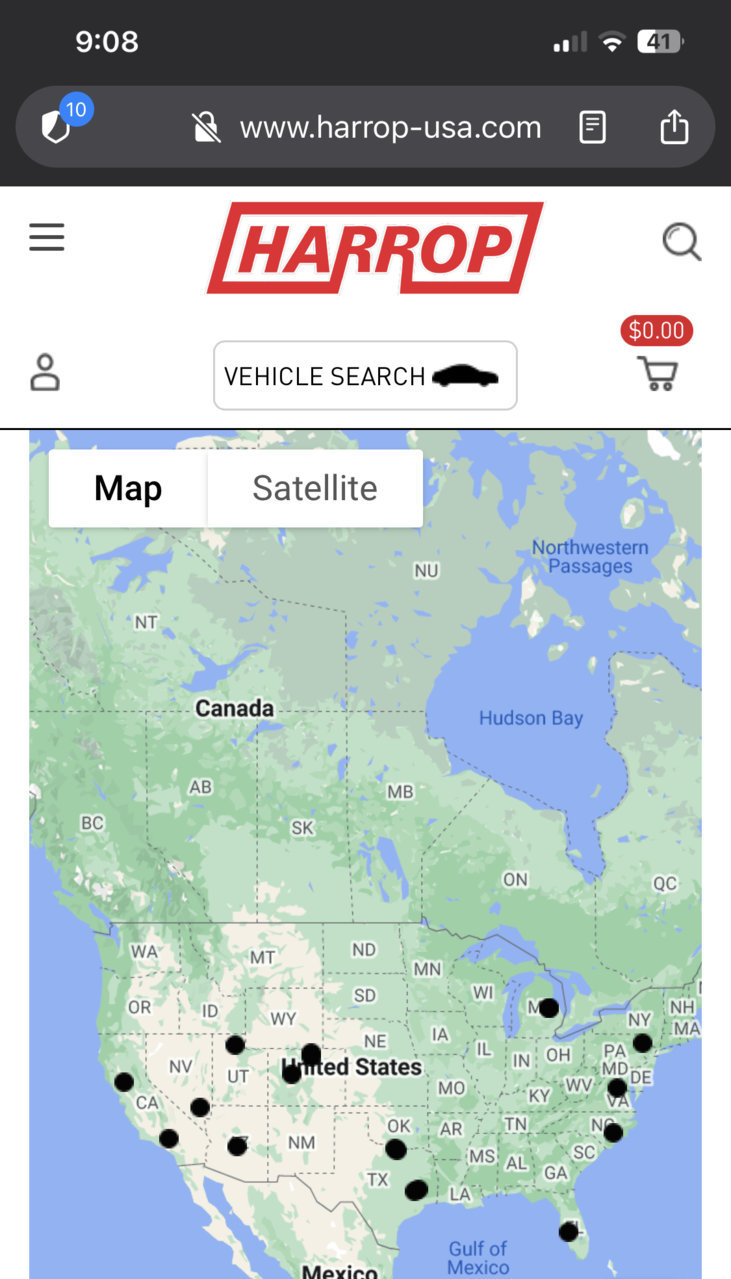The image size is (731, 1279).
Task: Open the user account icon
Action: pos(45,372)
